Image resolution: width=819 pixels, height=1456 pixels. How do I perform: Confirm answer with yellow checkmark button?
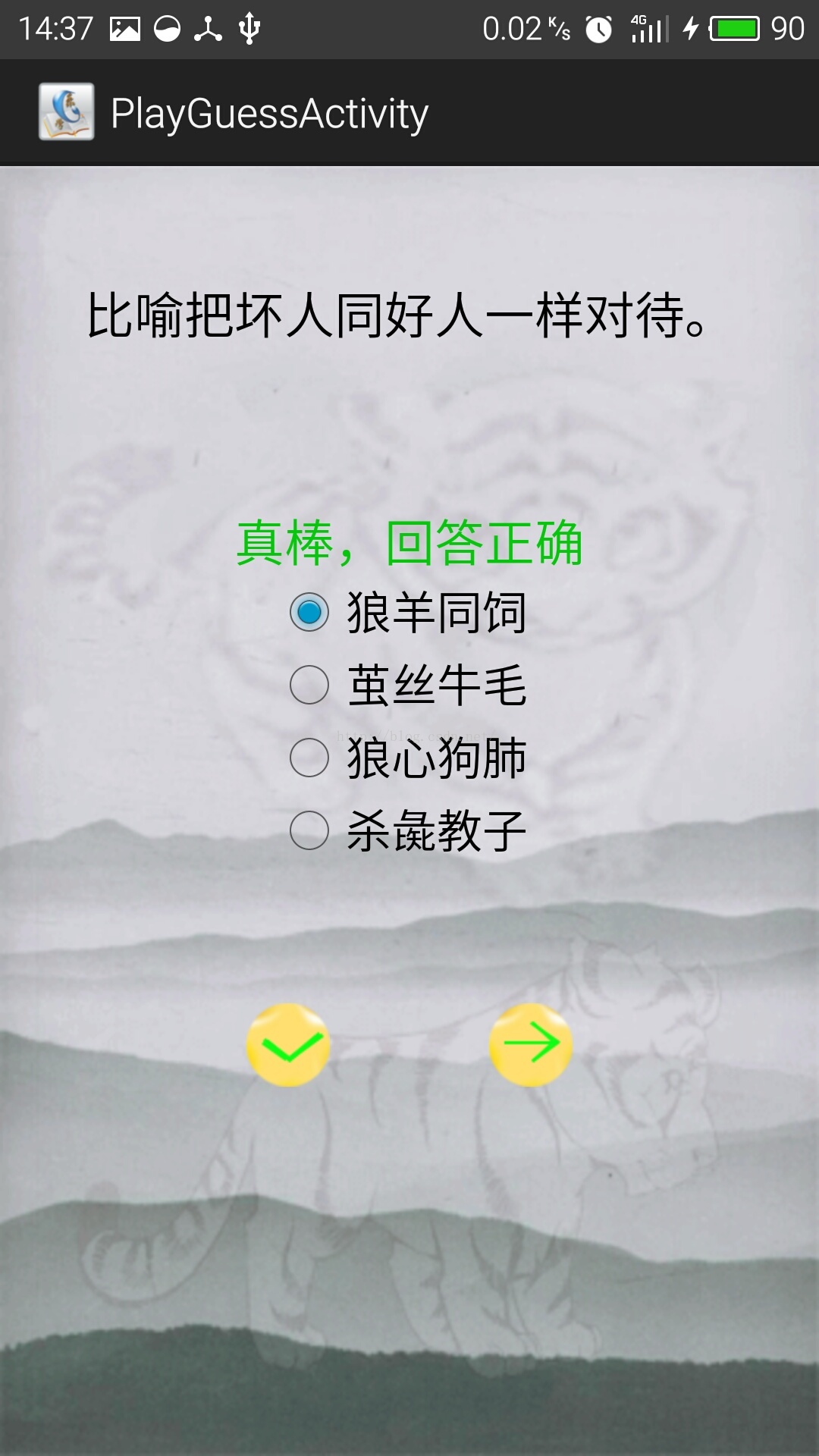coord(288,1045)
